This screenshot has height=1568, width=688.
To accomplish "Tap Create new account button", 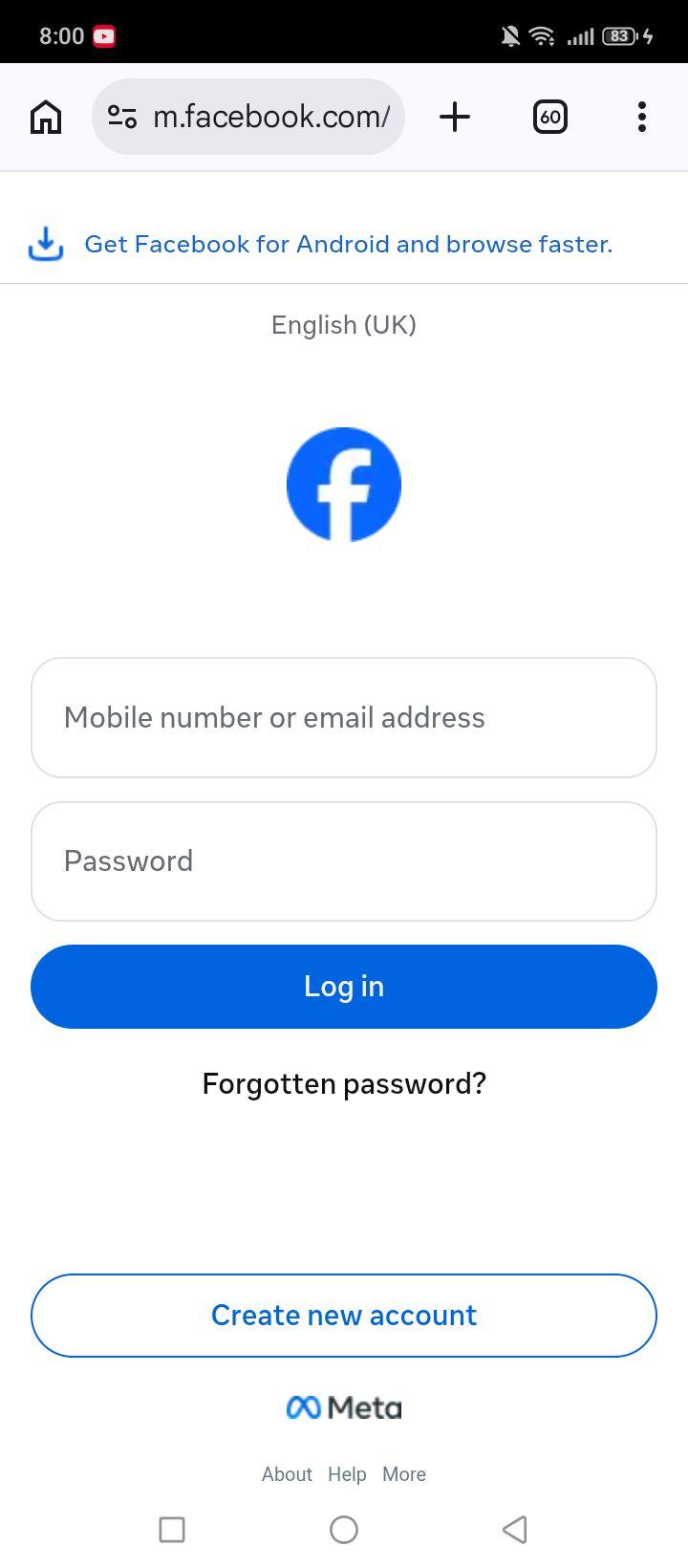I will (344, 1316).
